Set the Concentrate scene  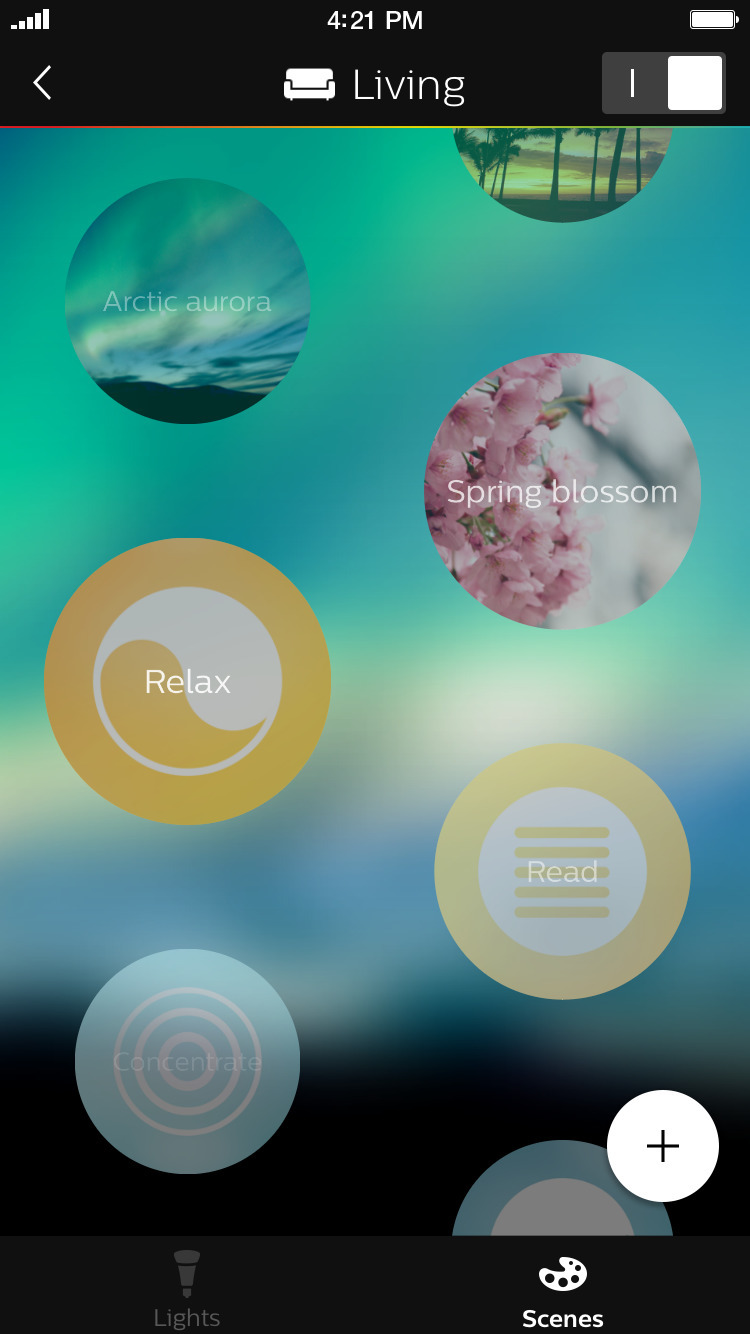click(x=187, y=1061)
